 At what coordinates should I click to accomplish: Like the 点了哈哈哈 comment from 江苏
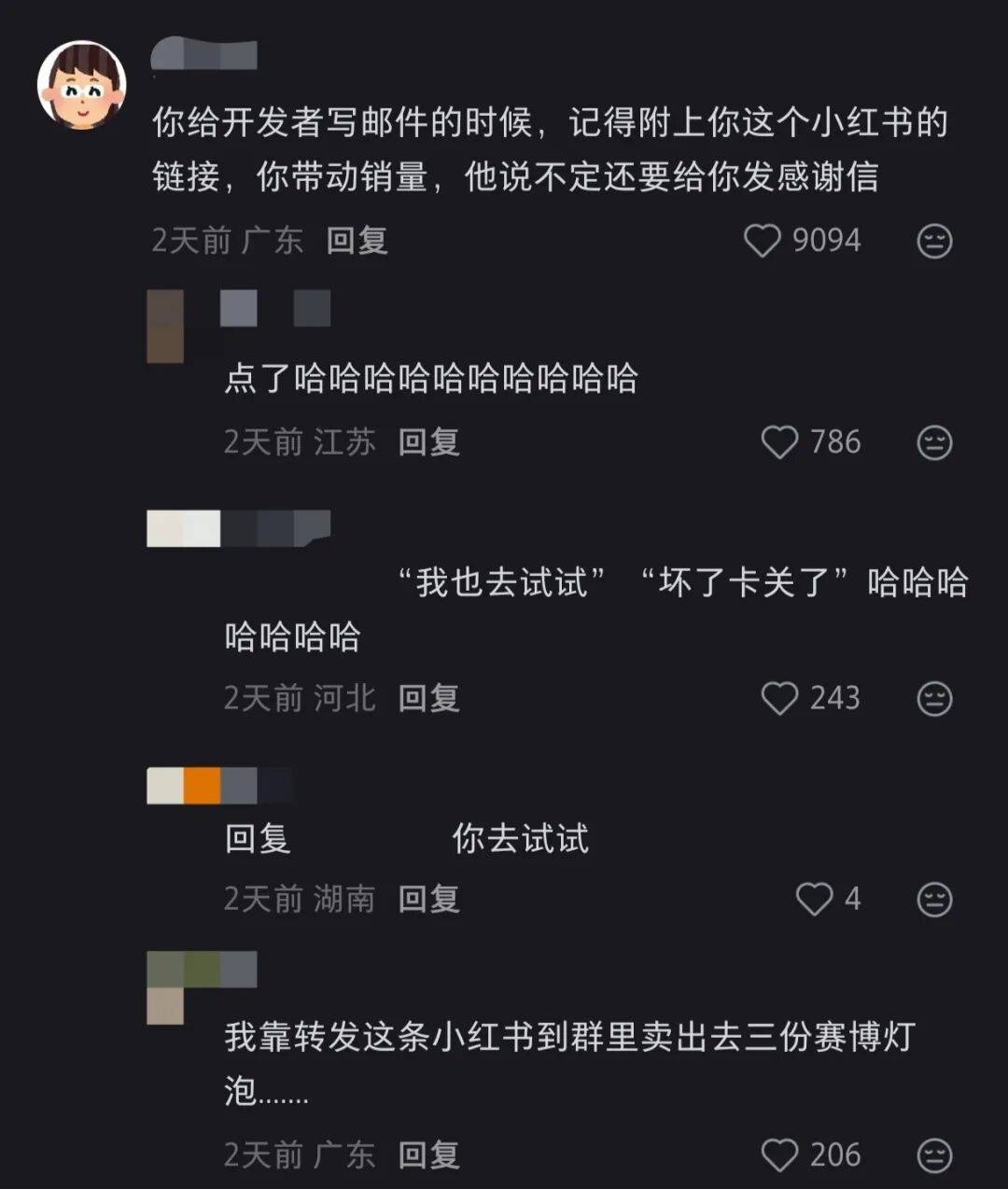pyautogui.click(x=779, y=441)
